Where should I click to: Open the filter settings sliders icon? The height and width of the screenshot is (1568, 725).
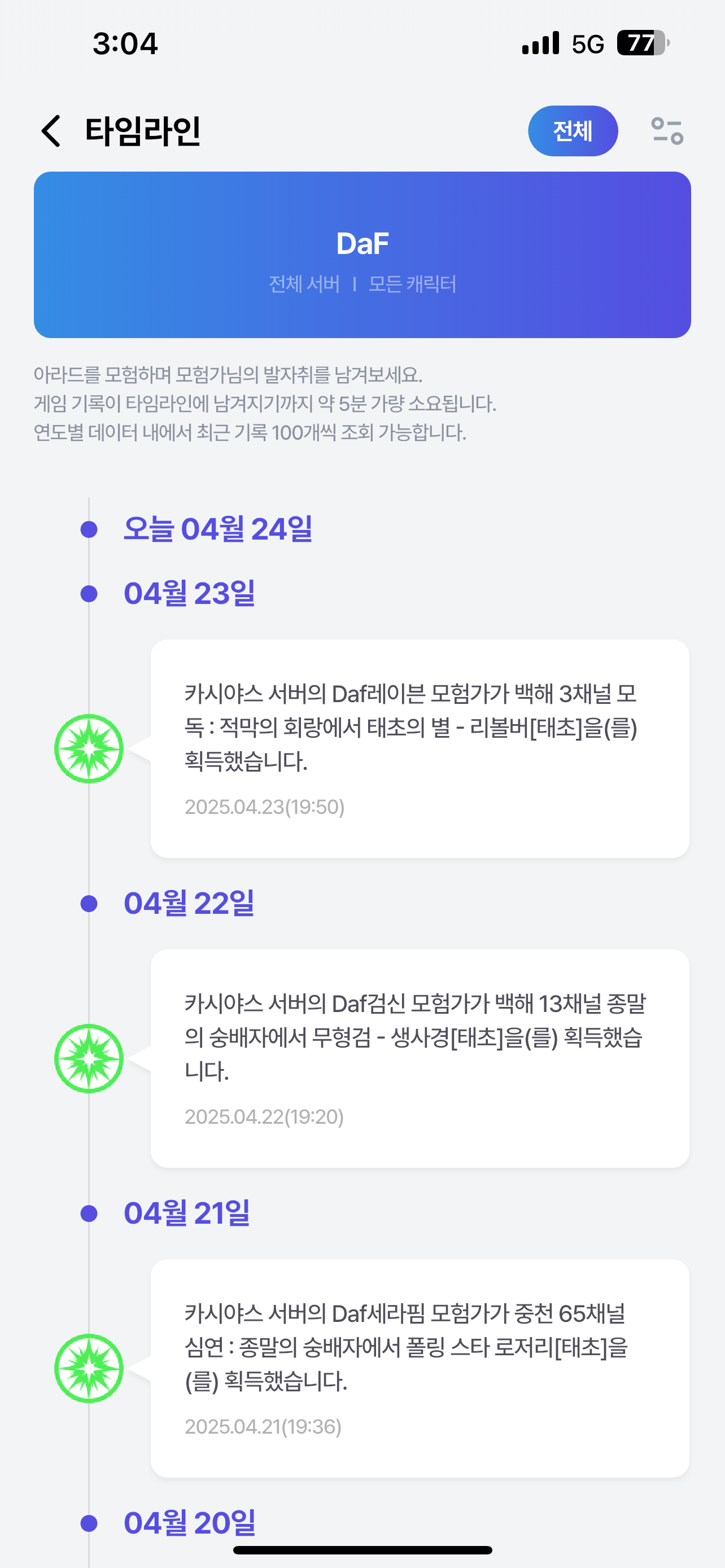click(667, 131)
